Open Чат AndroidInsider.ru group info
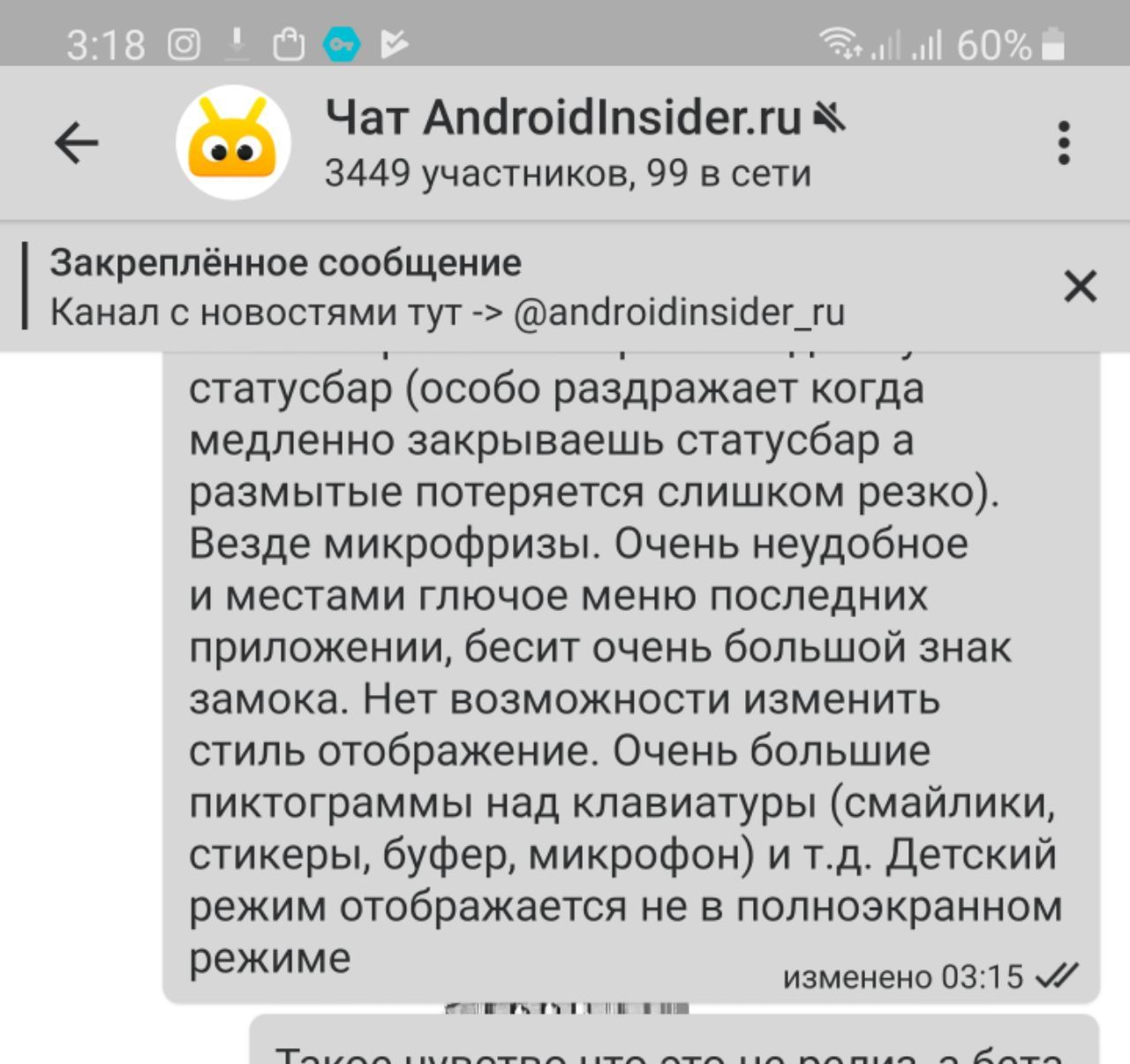 [565, 141]
